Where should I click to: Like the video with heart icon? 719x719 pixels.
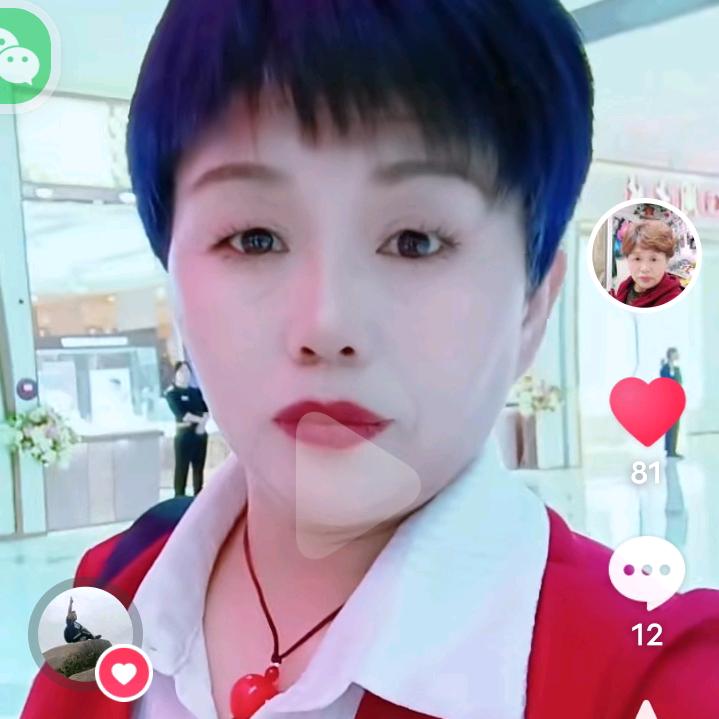647,410
